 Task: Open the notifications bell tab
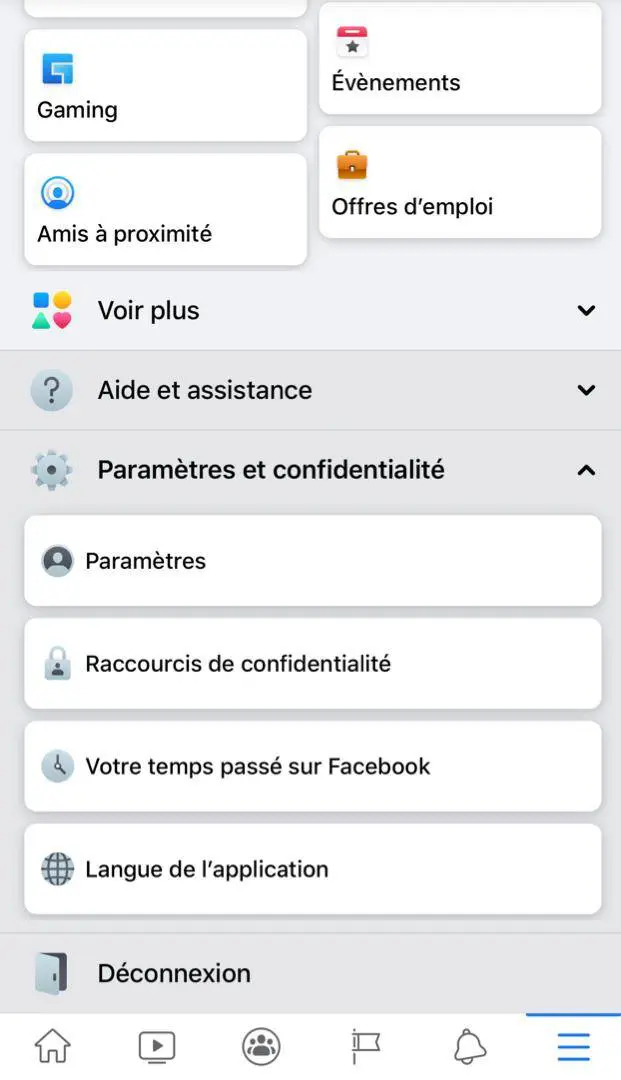click(469, 1047)
